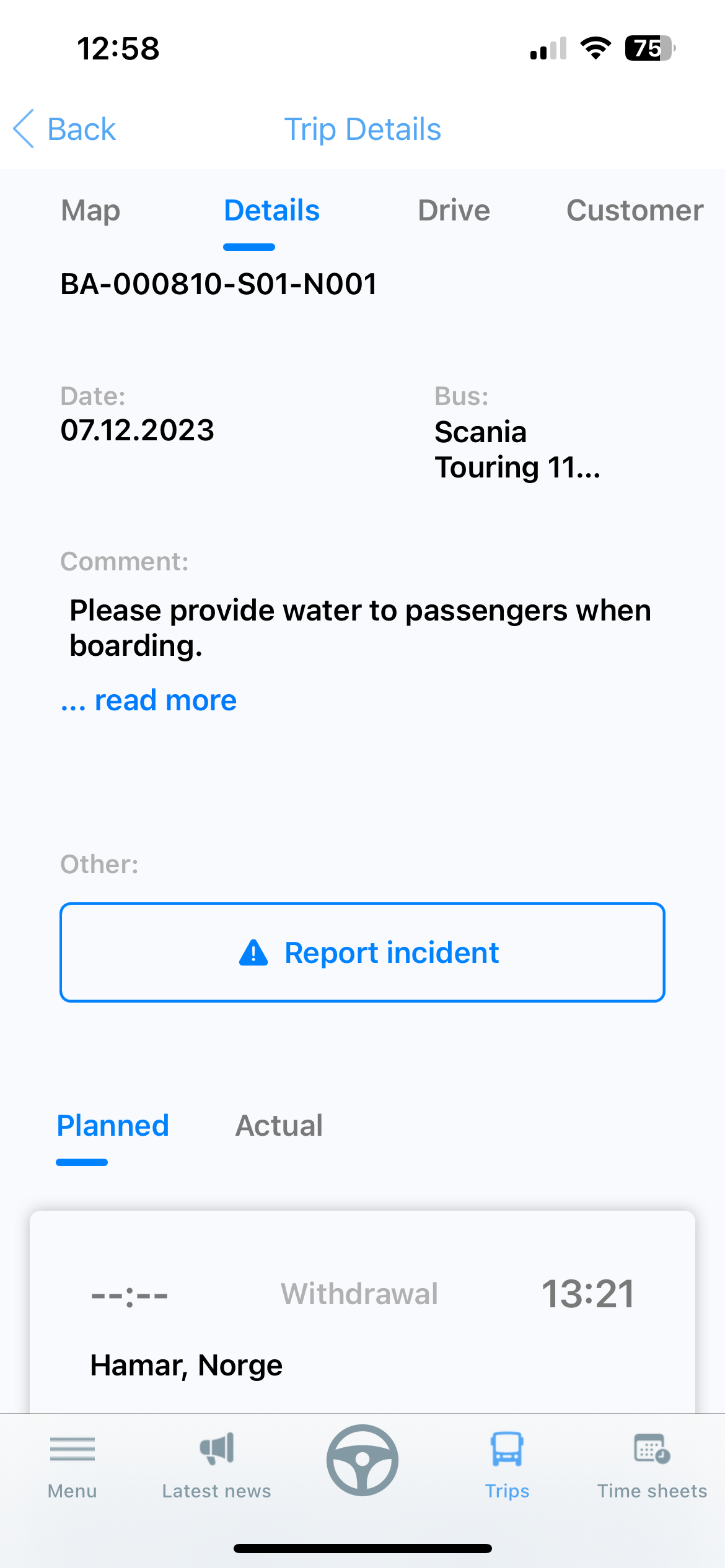
Task: Go to Latest news
Action: tap(216, 1465)
